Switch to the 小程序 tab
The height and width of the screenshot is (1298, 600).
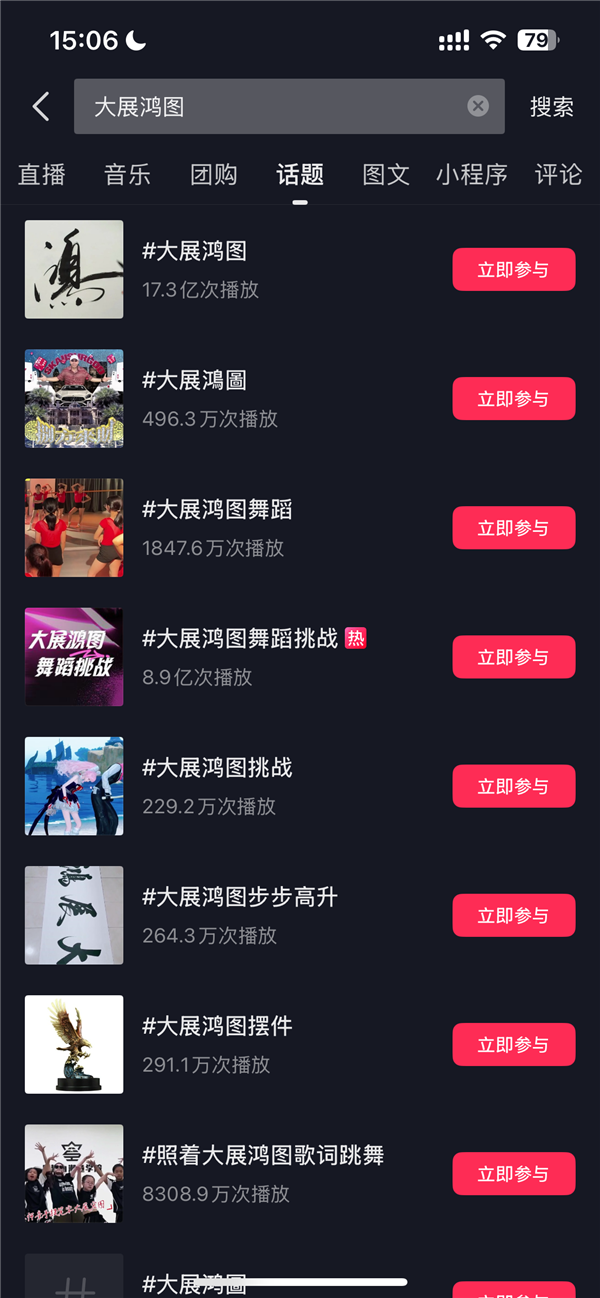point(471,174)
